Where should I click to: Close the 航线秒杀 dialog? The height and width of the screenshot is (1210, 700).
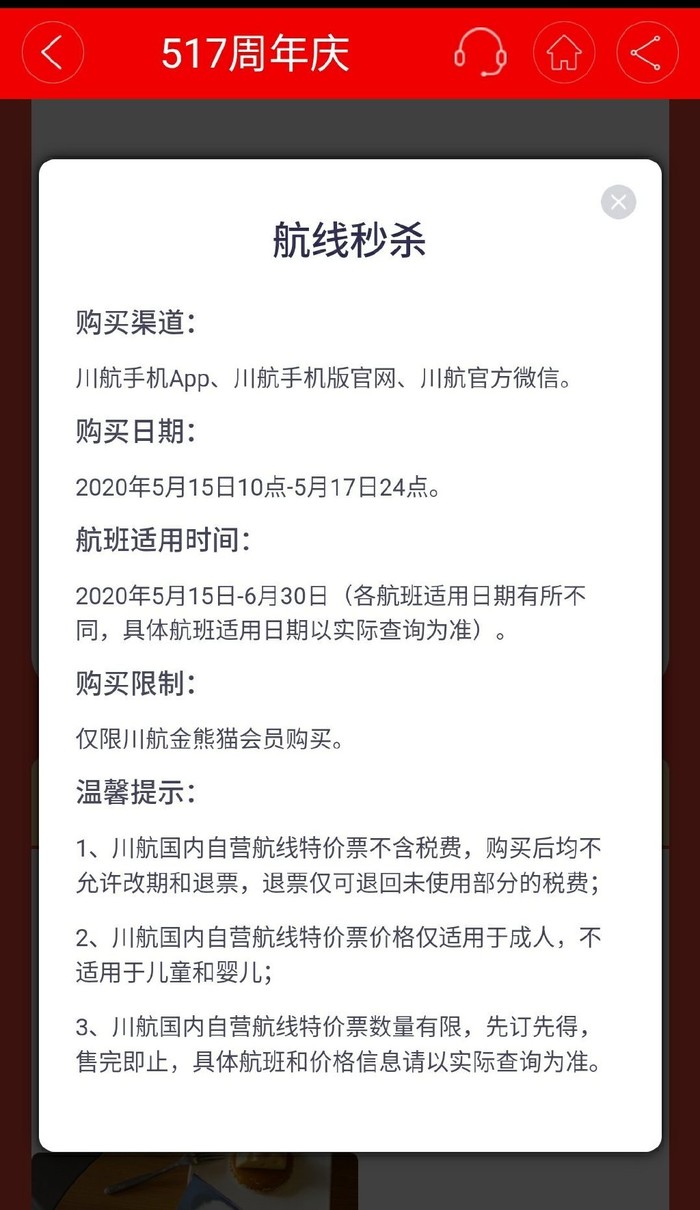(618, 203)
